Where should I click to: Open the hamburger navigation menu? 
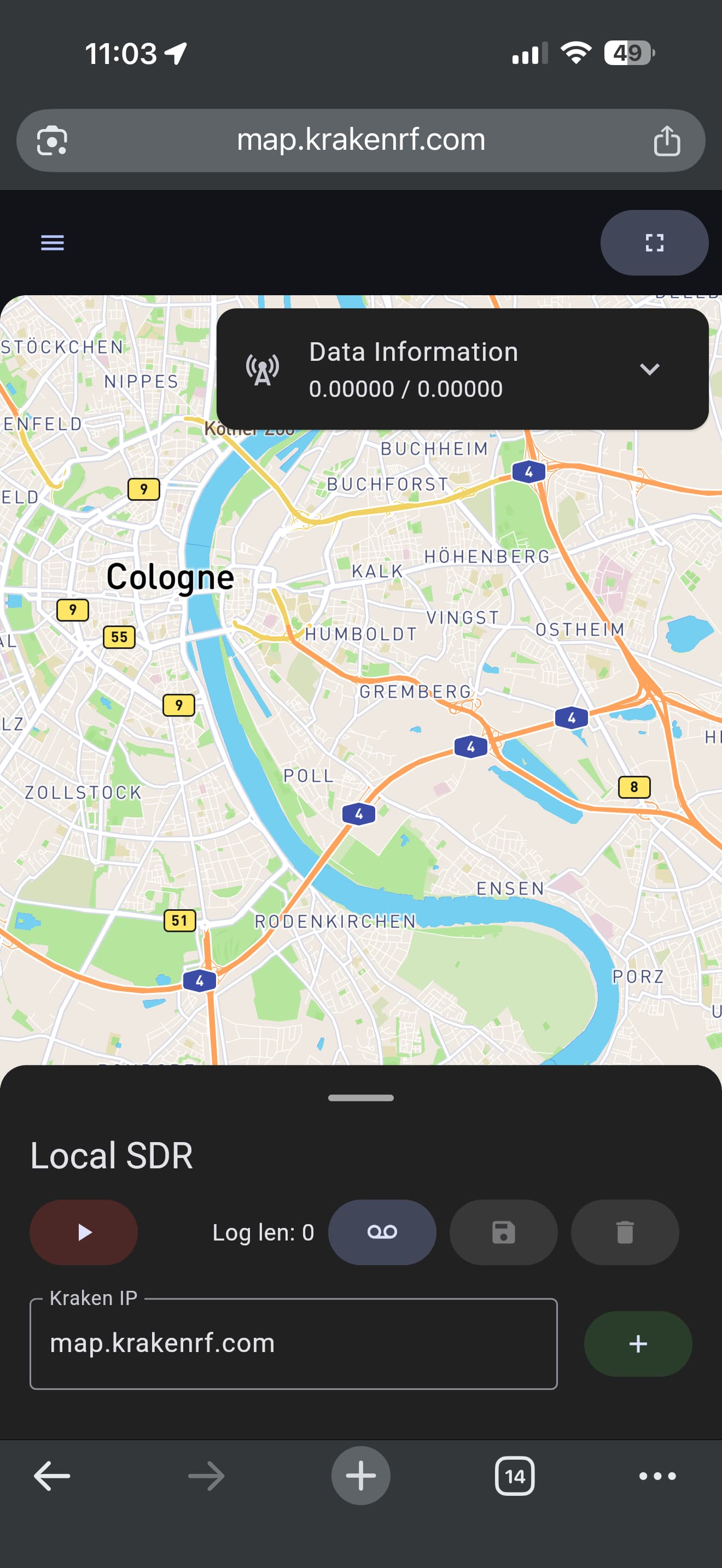[x=53, y=243]
